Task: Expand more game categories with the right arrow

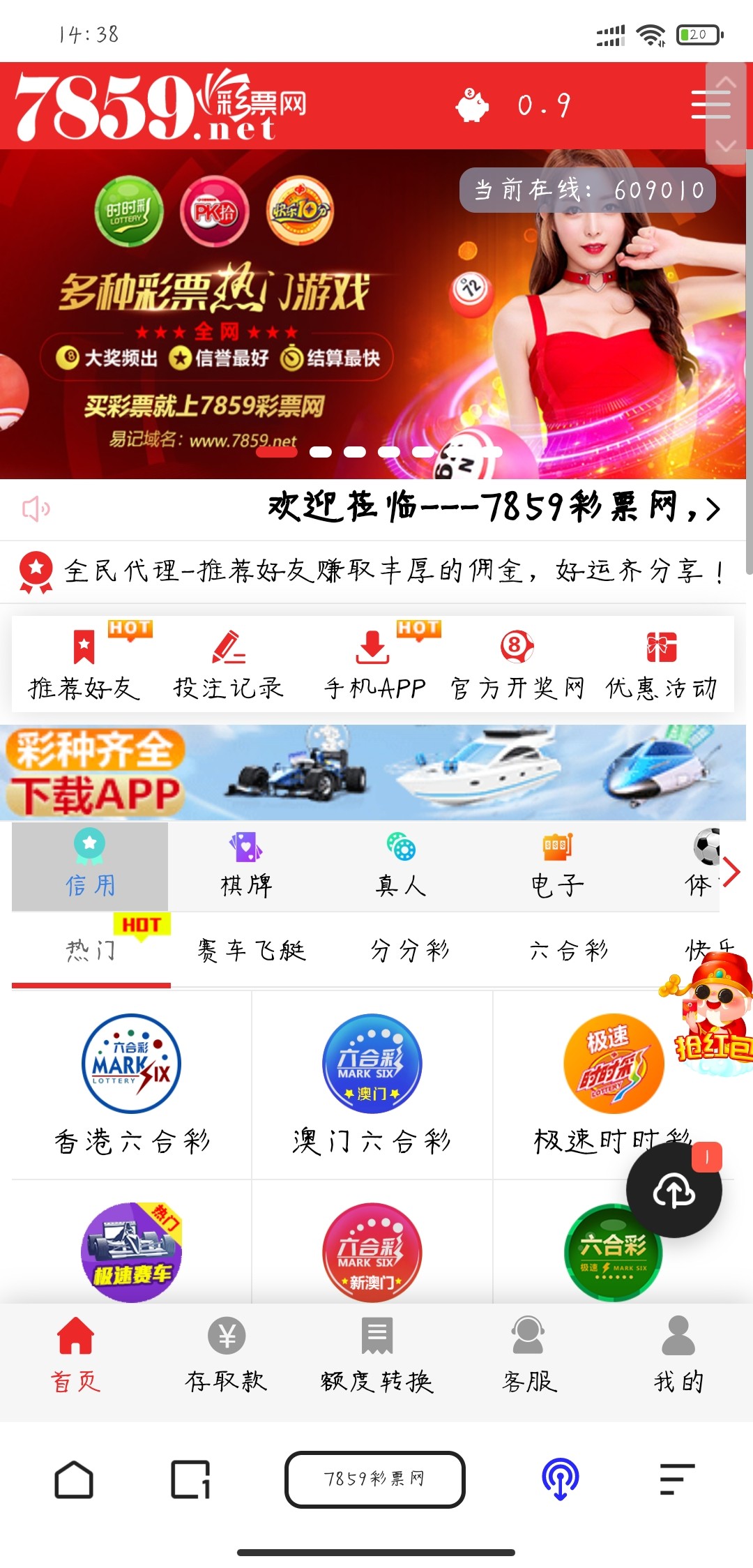Action: pyautogui.click(x=731, y=870)
